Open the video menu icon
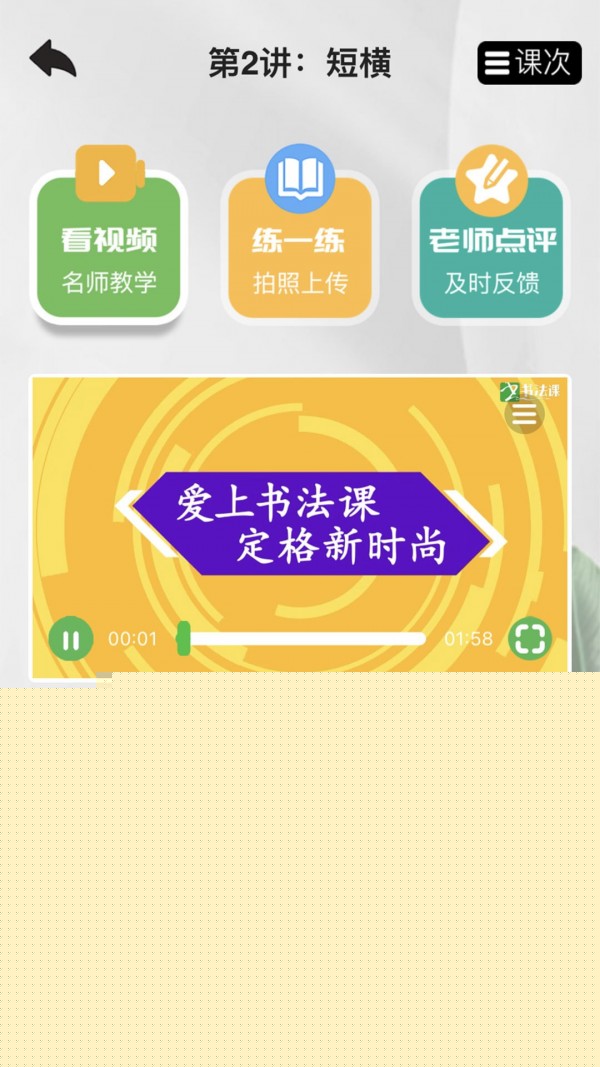Image resolution: width=600 pixels, height=1067 pixels. click(524, 414)
